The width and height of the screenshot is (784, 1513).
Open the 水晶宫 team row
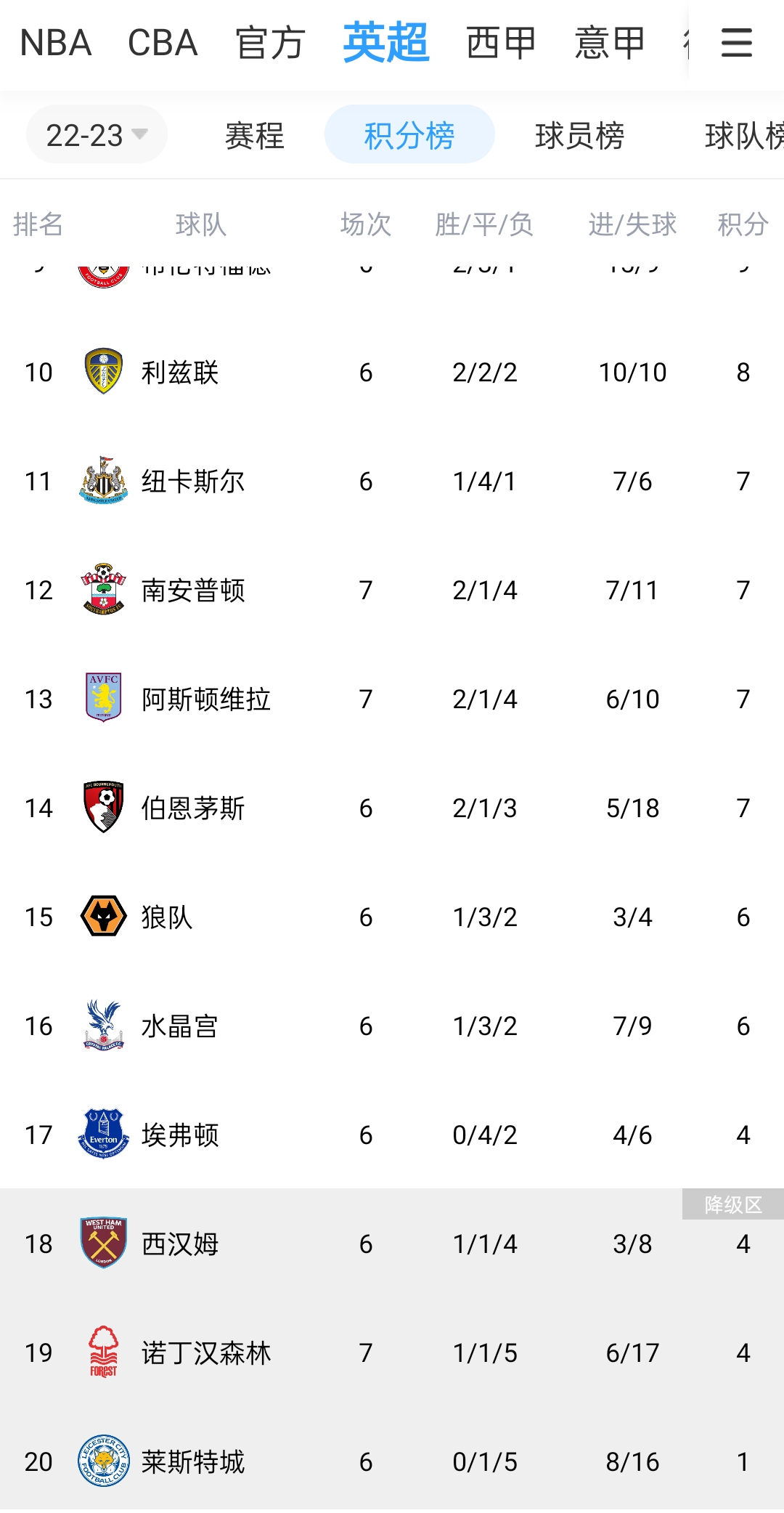[392, 1026]
